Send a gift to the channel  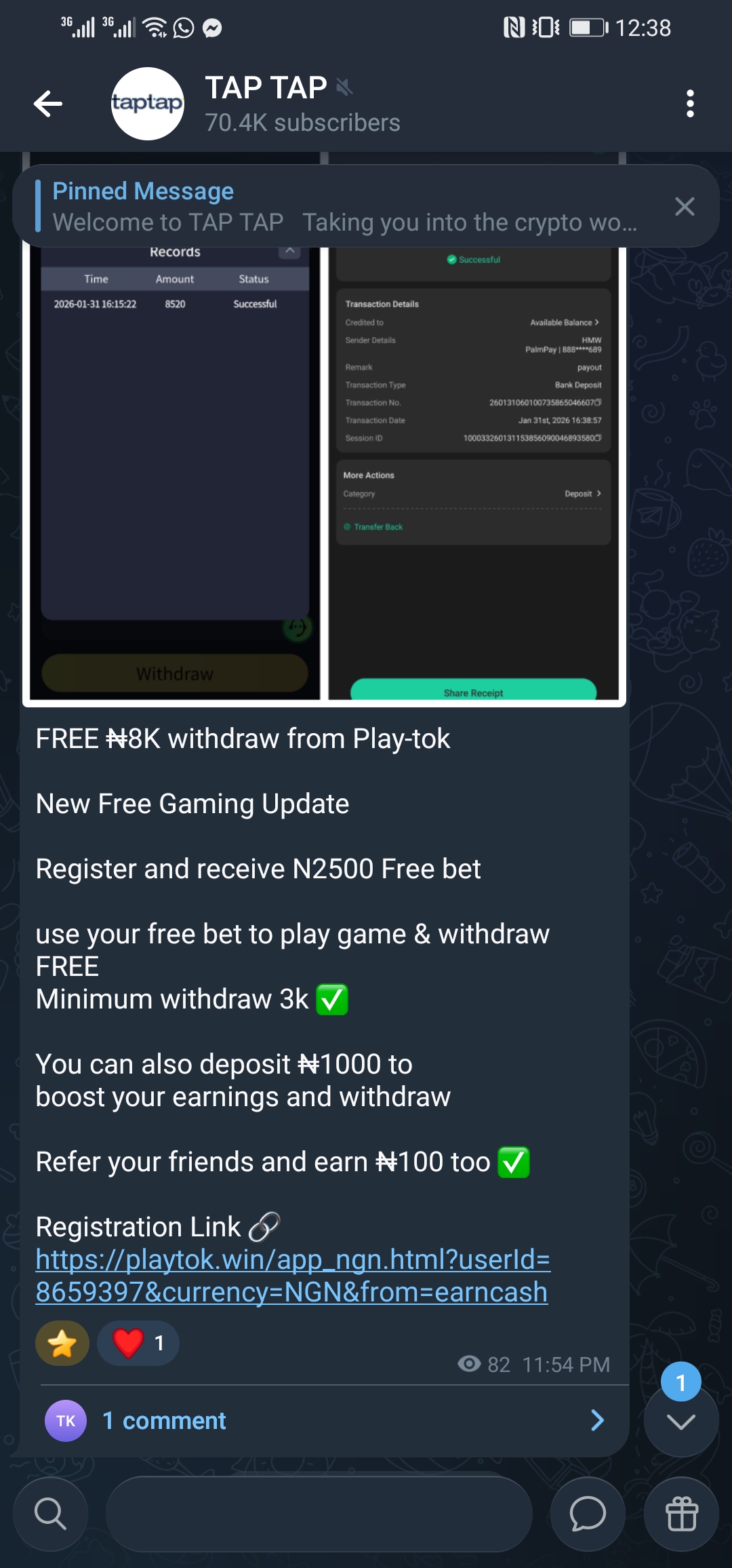coord(681,1514)
